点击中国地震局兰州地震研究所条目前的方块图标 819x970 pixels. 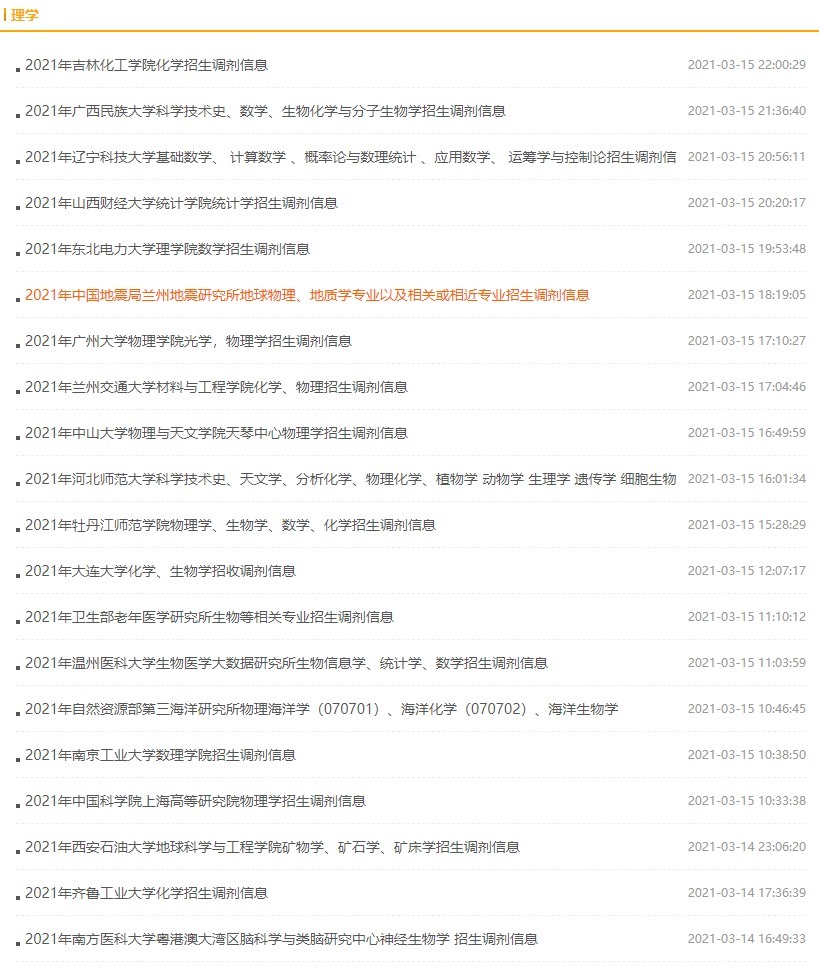click(x=17, y=298)
